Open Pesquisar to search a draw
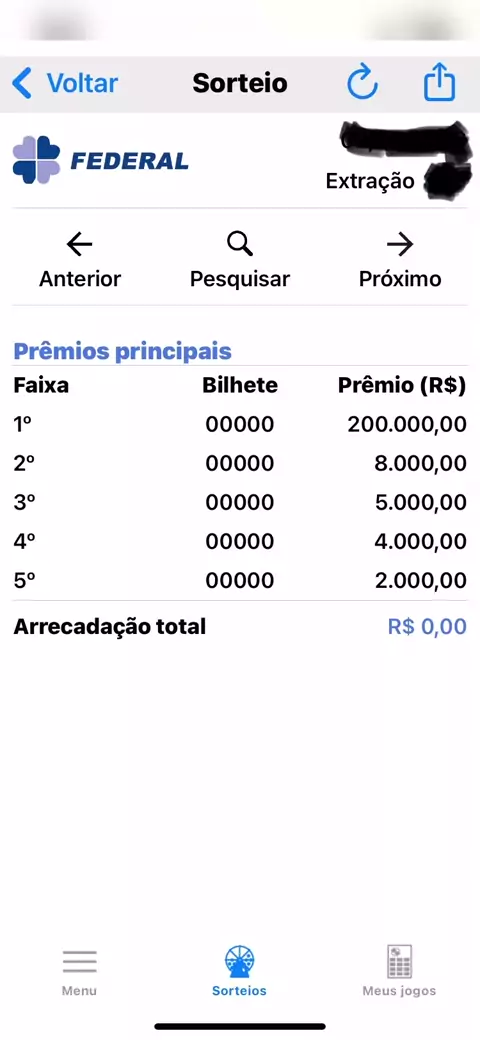 pyautogui.click(x=240, y=261)
